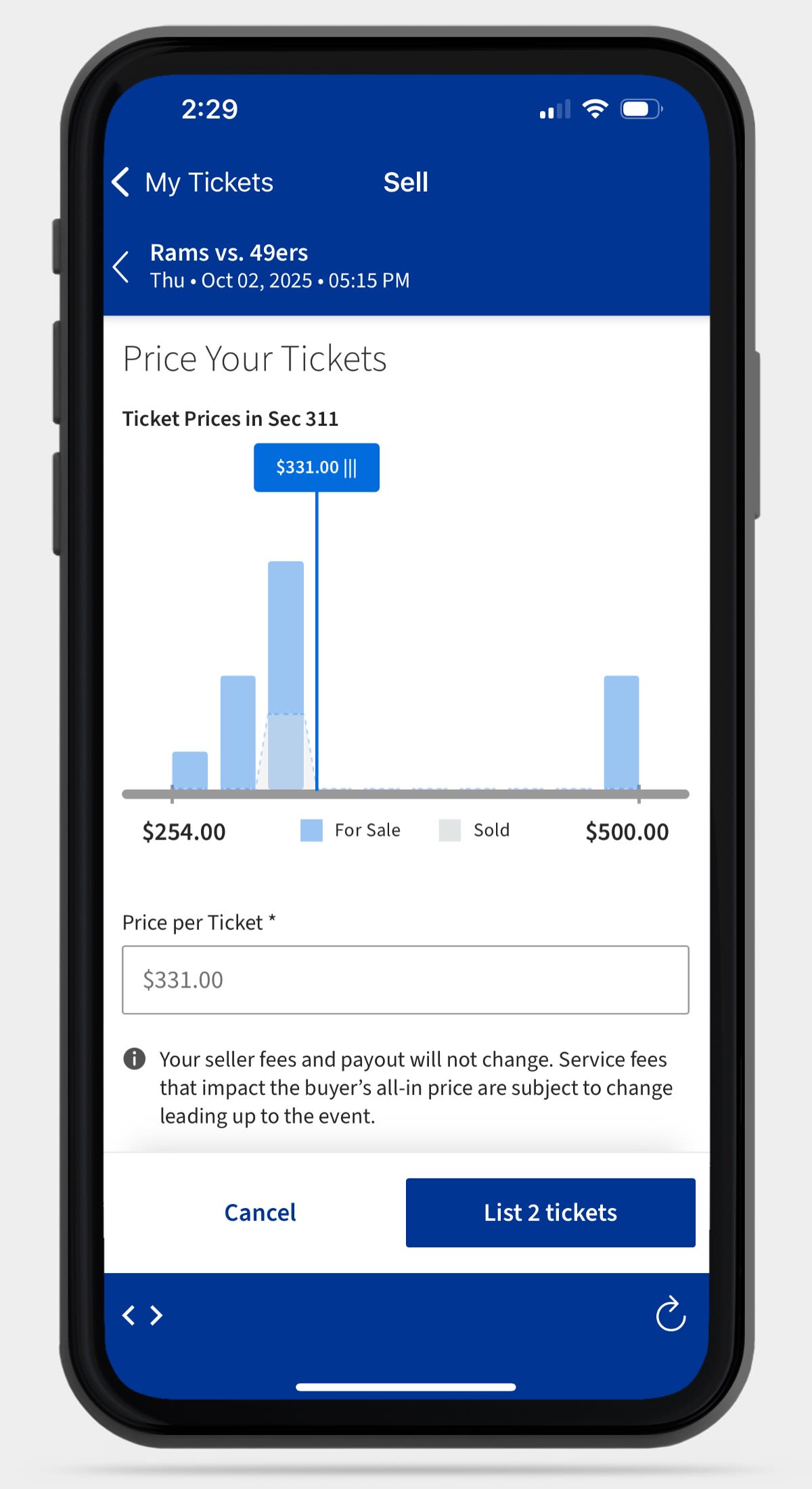Tap List 2 tickets

pos(550,1212)
